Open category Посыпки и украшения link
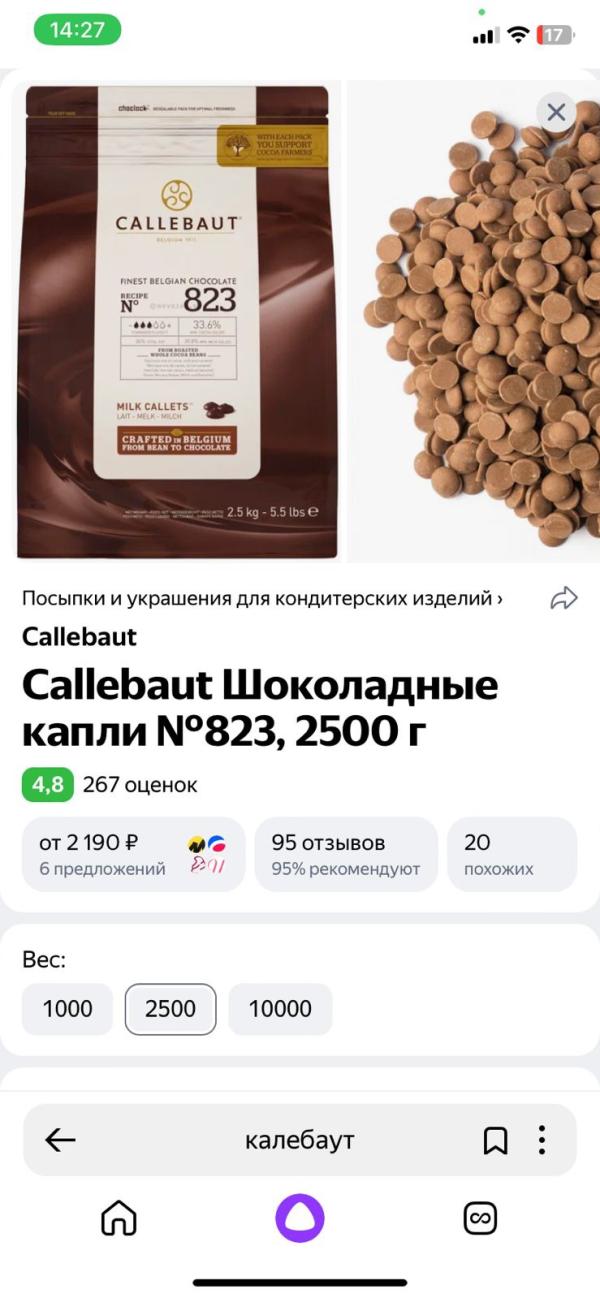 (262, 599)
